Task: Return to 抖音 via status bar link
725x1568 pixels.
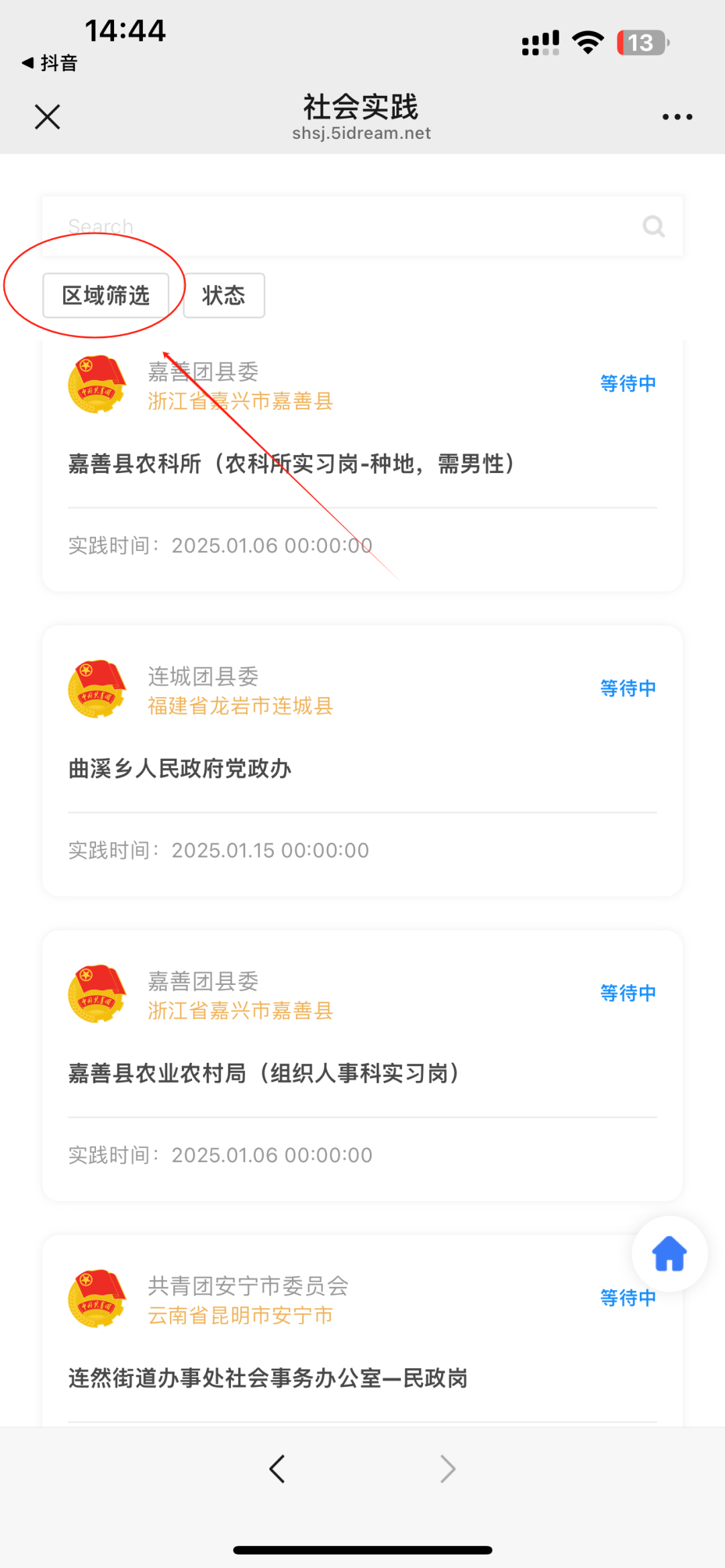Action: [50, 63]
